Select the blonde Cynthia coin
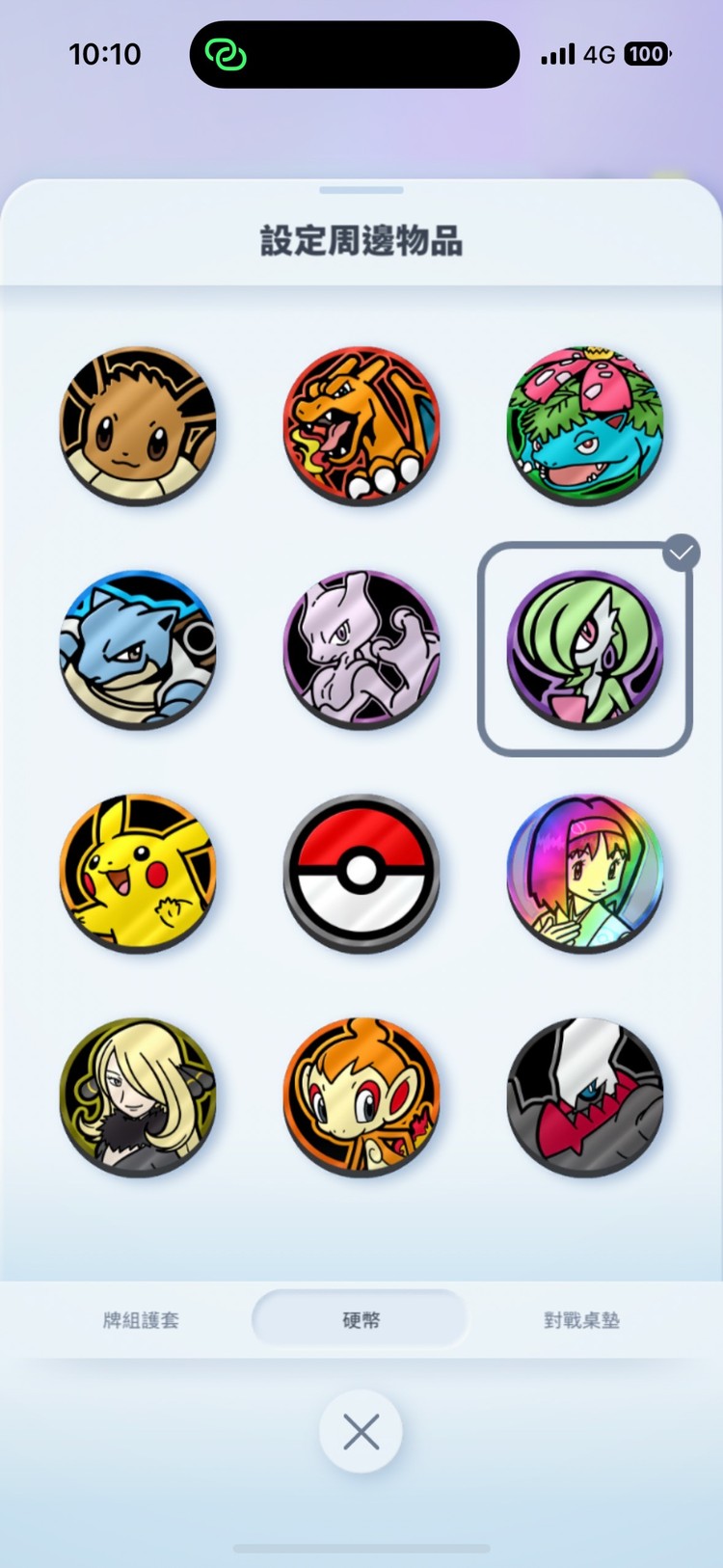 click(x=138, y=1096)
